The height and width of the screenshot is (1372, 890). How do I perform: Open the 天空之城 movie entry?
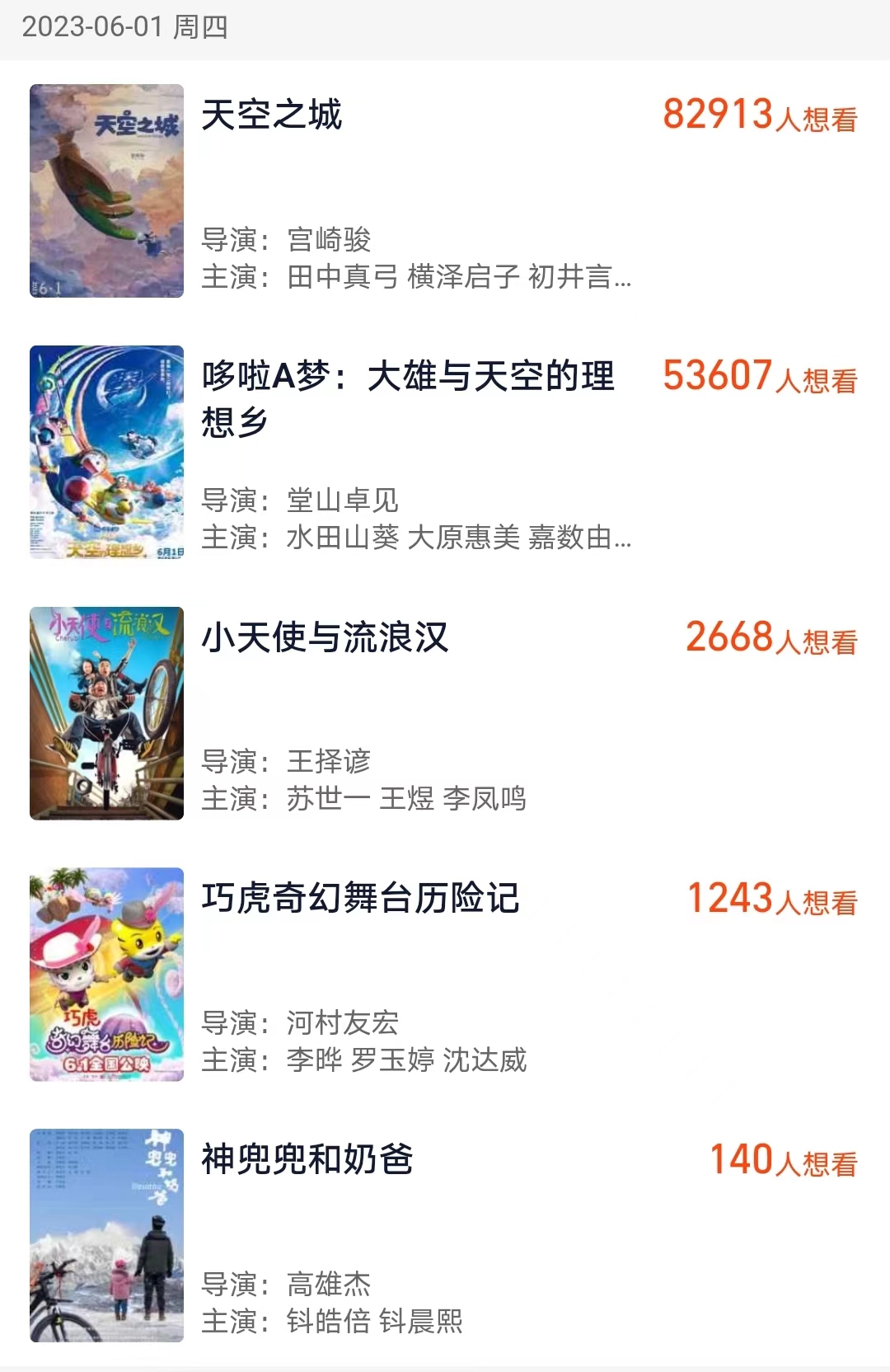click(x=272, y=115)
